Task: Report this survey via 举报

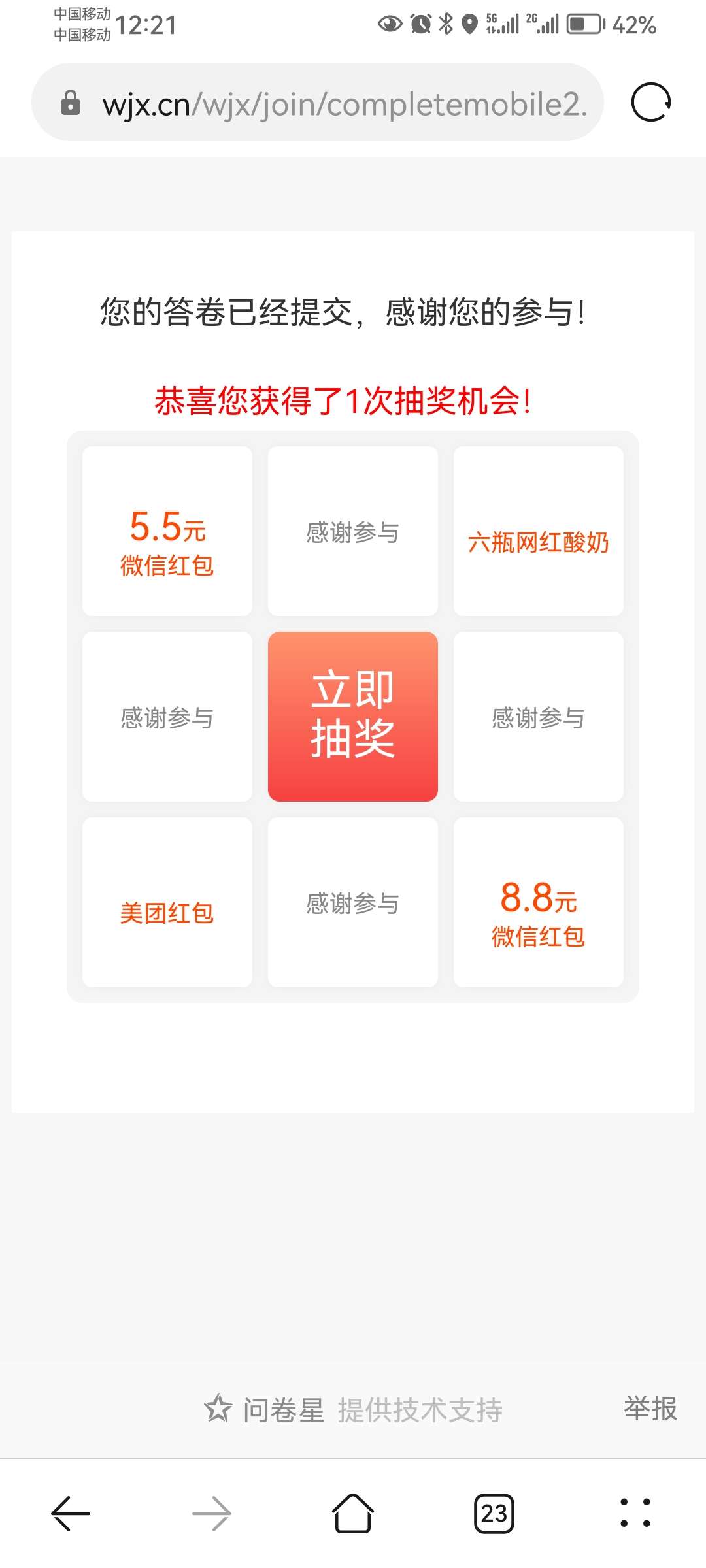Action: click(x=650, y=1409)
